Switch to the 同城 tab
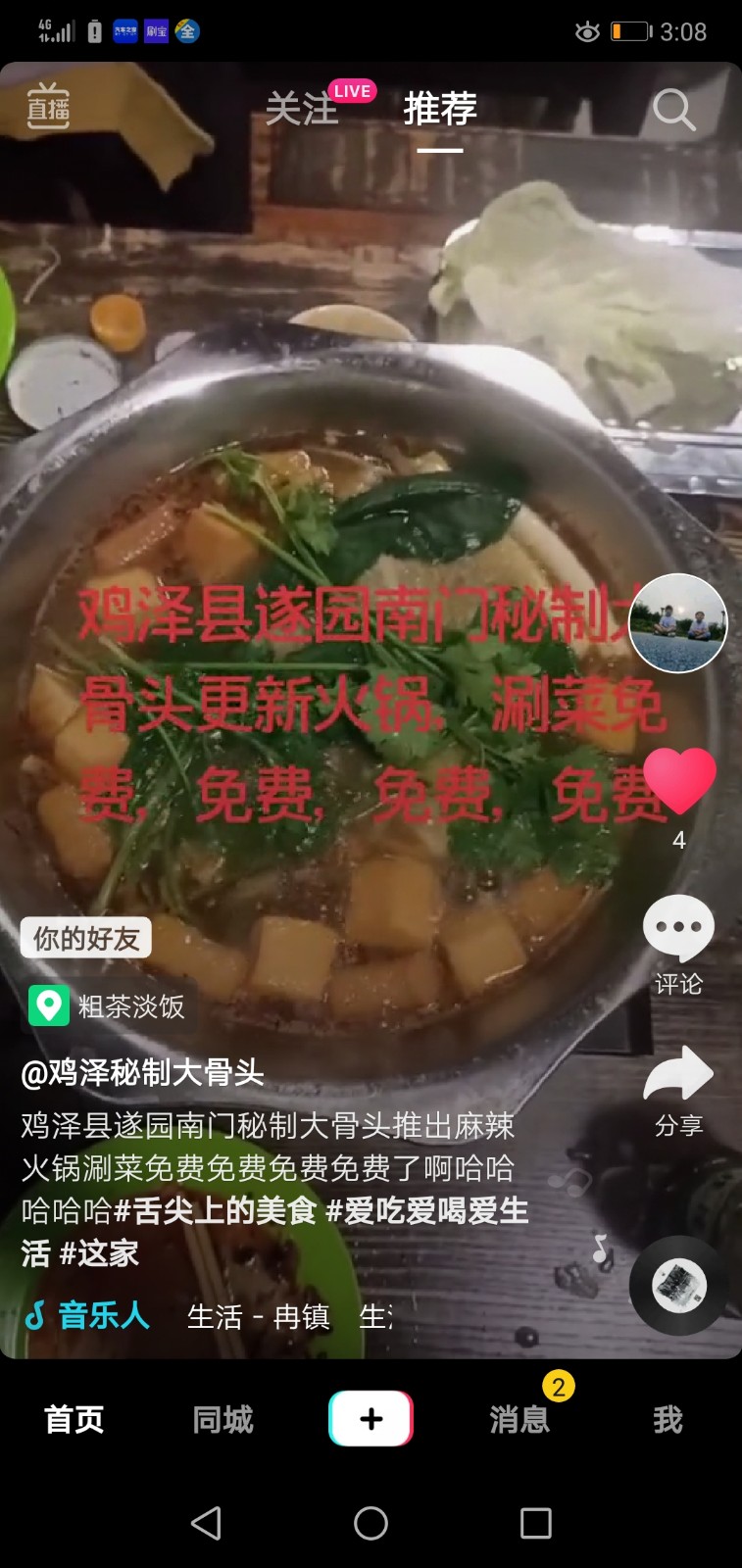 [223, 1419]
